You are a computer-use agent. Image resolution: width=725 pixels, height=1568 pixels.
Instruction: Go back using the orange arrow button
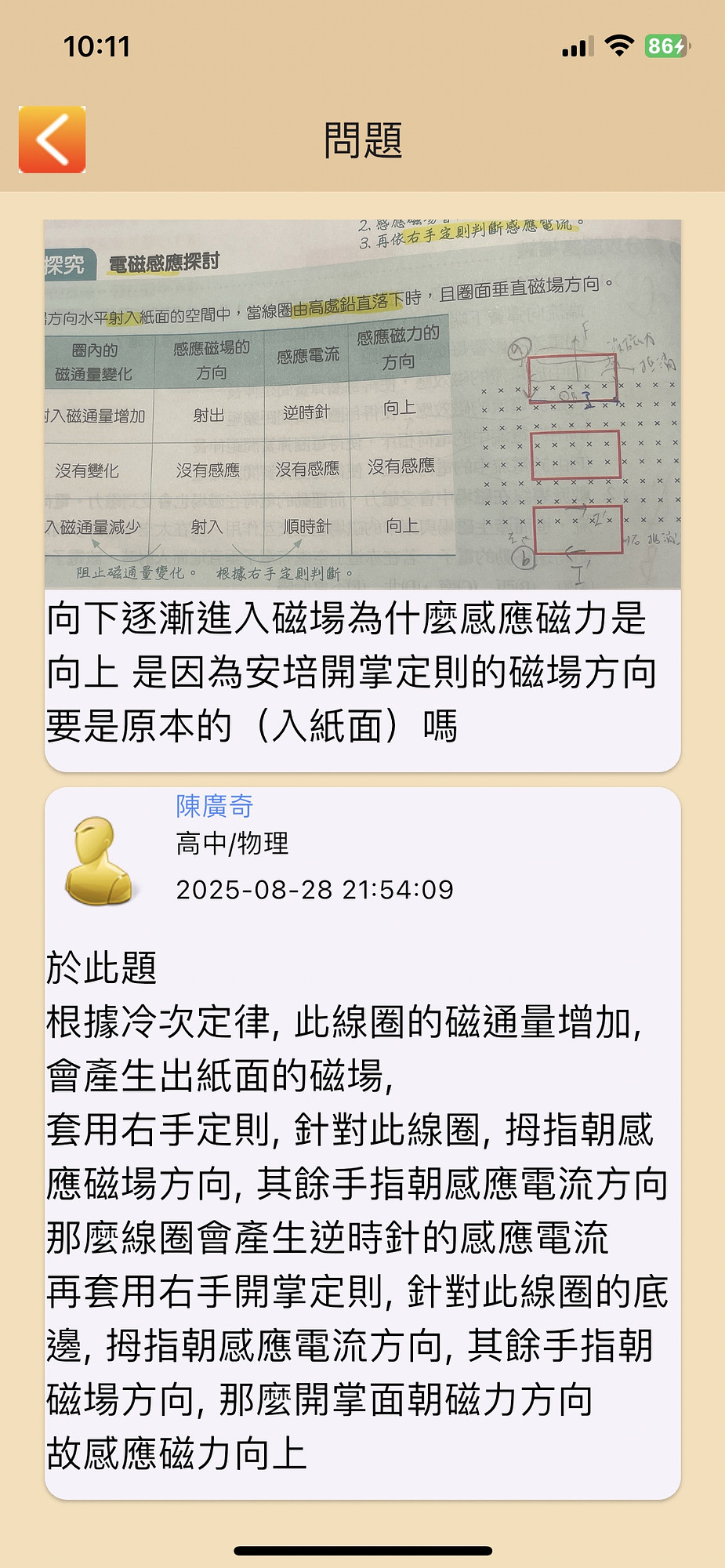52,140
